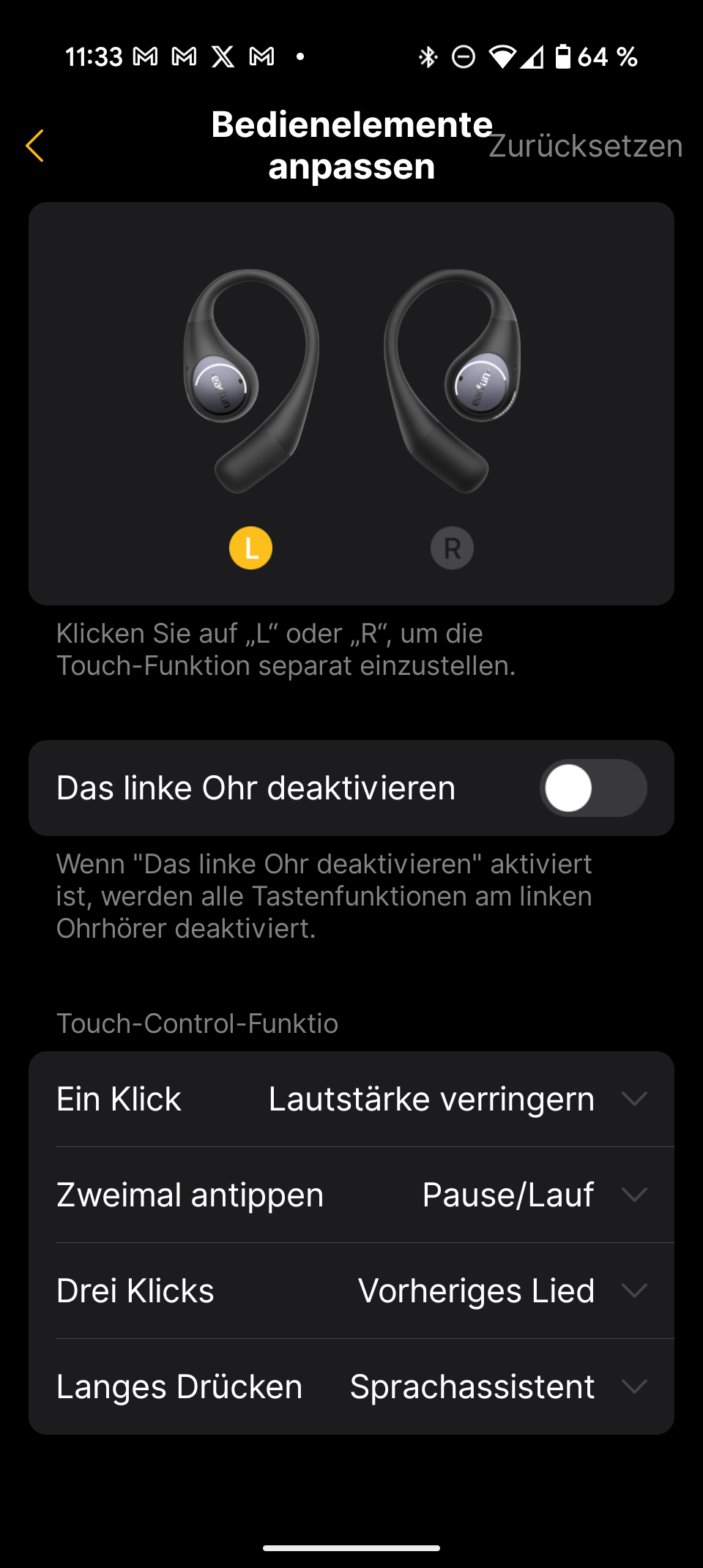This screenshot has height=1568, width=703.
Task: Go back using the yellow arrow
Action: [34, 146]
